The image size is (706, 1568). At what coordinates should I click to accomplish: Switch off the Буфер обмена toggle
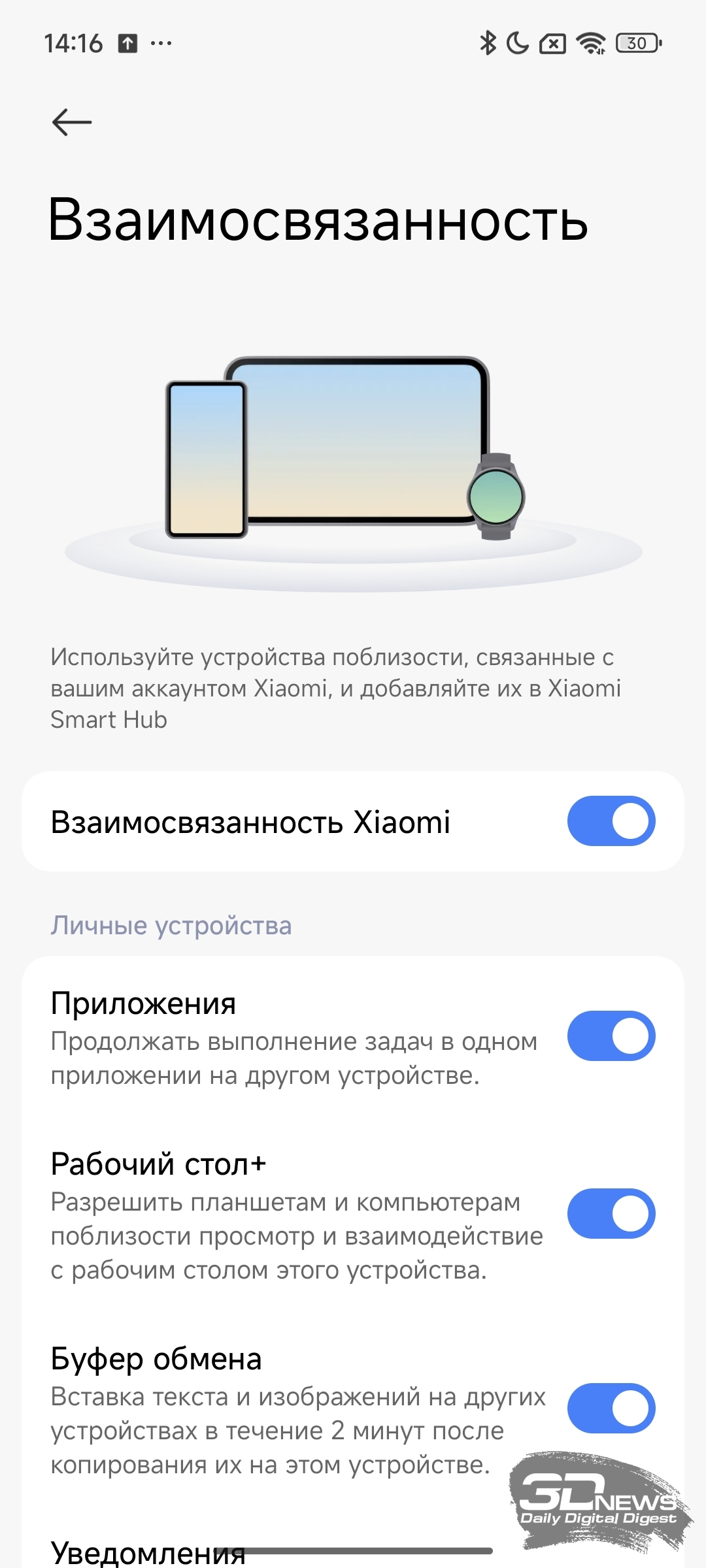point(611,1409)
